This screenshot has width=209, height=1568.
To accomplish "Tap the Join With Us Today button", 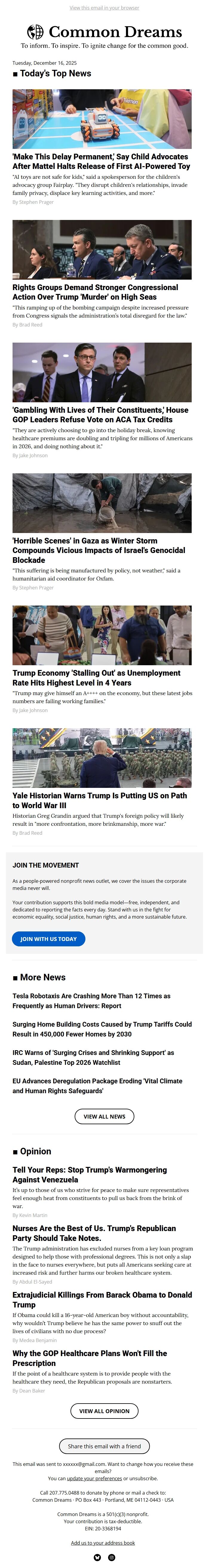I will (x=49, y=938).
